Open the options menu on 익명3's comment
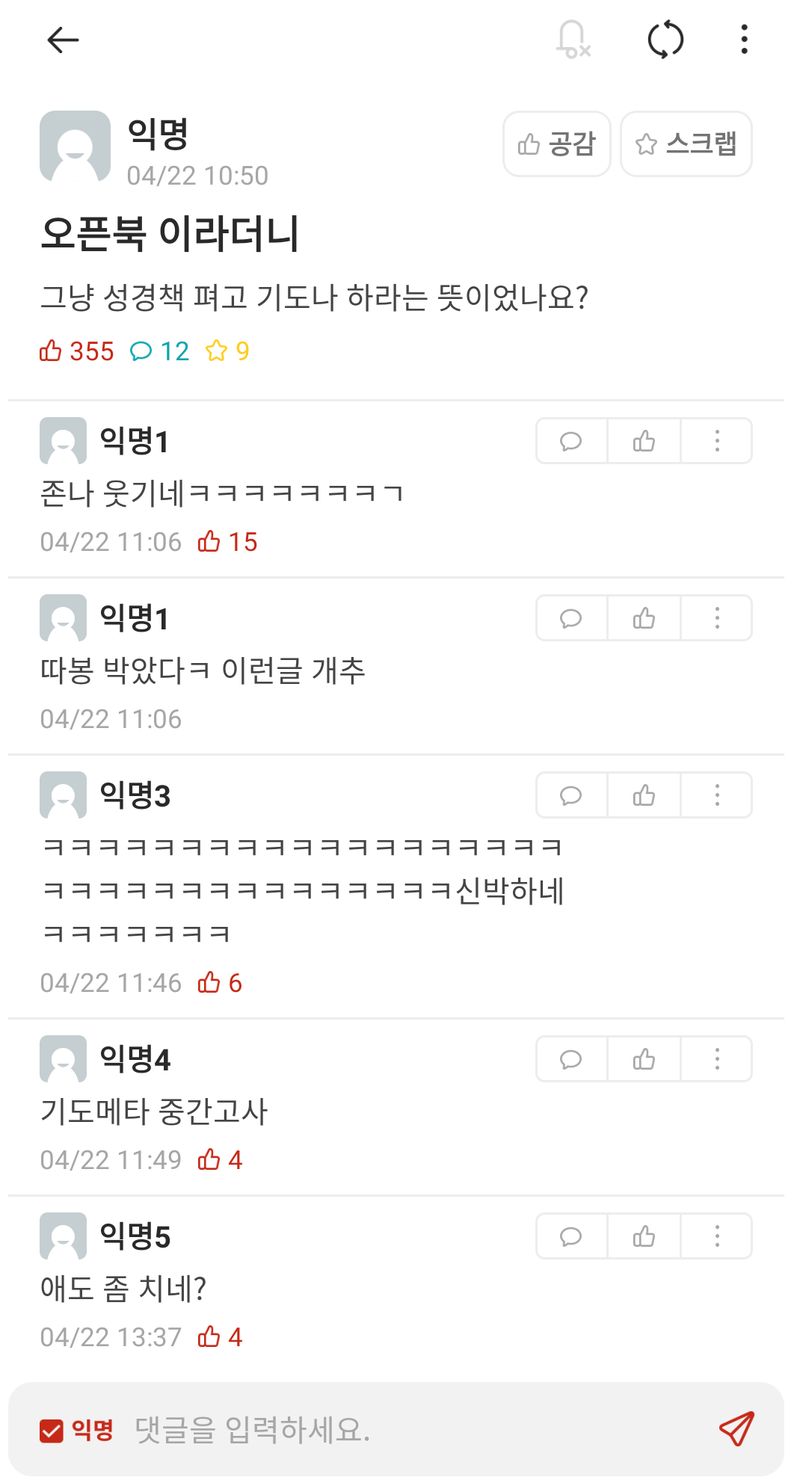The image size is (800, 1482). pos(717,795)
